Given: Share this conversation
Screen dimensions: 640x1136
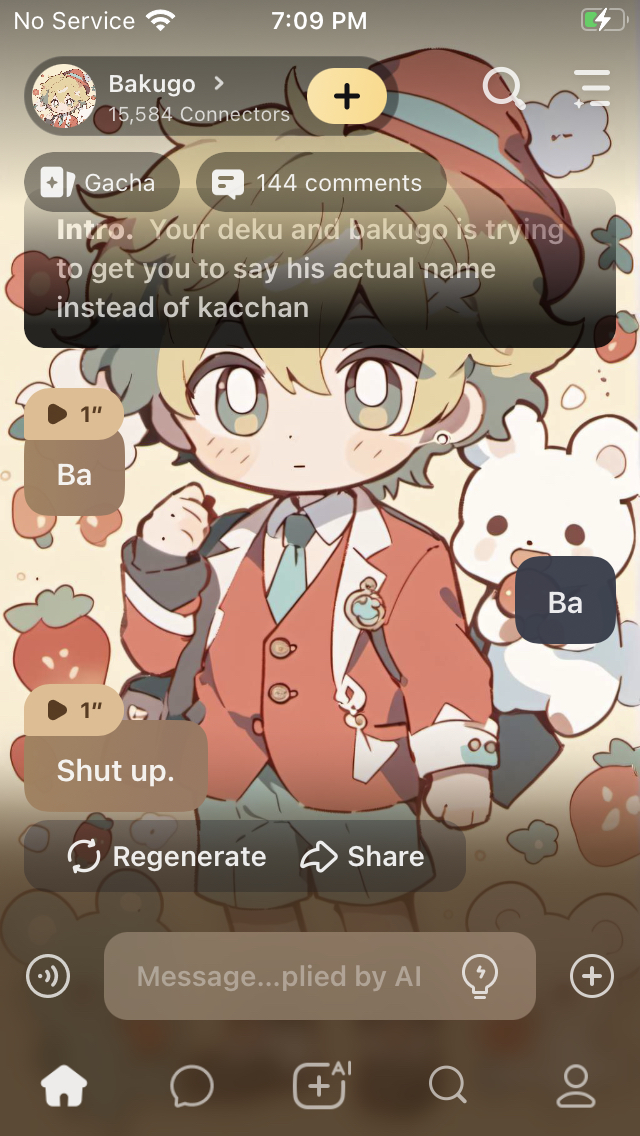Looking at the screenshot, I should pos(362,856).
